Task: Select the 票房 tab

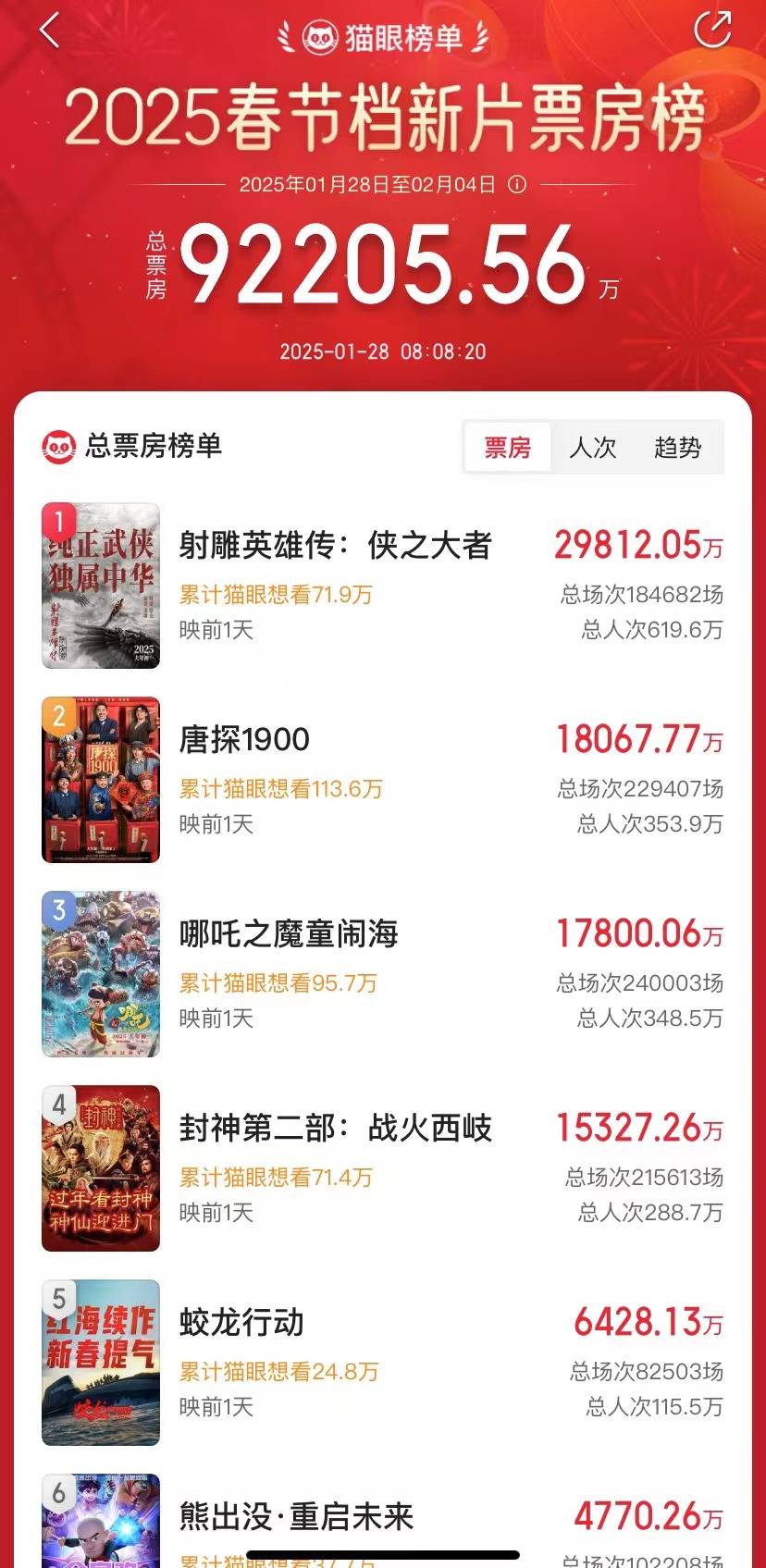Action: (x=507, y=448)
